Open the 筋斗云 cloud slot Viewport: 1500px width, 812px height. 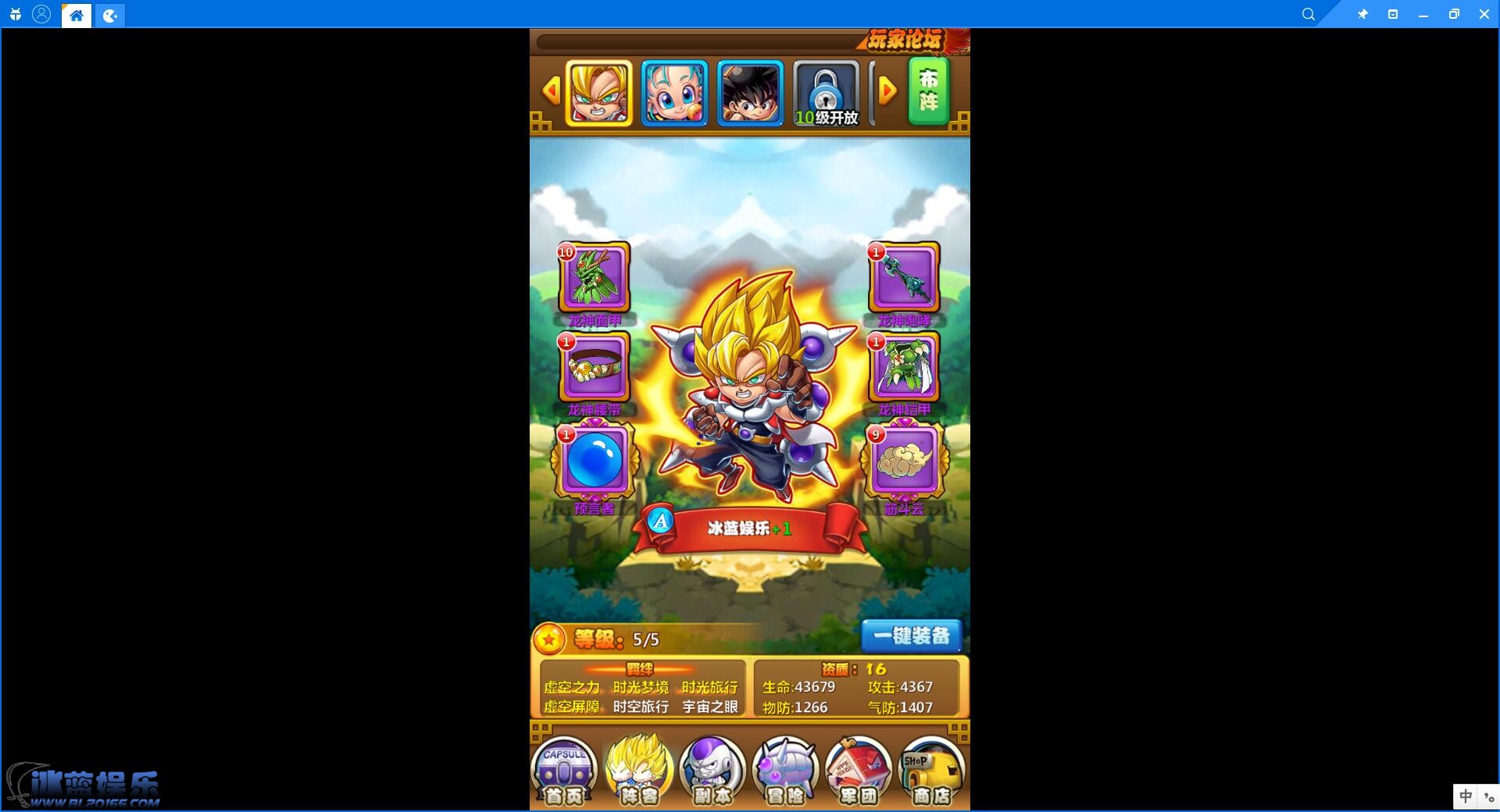[x=904, y=461]
